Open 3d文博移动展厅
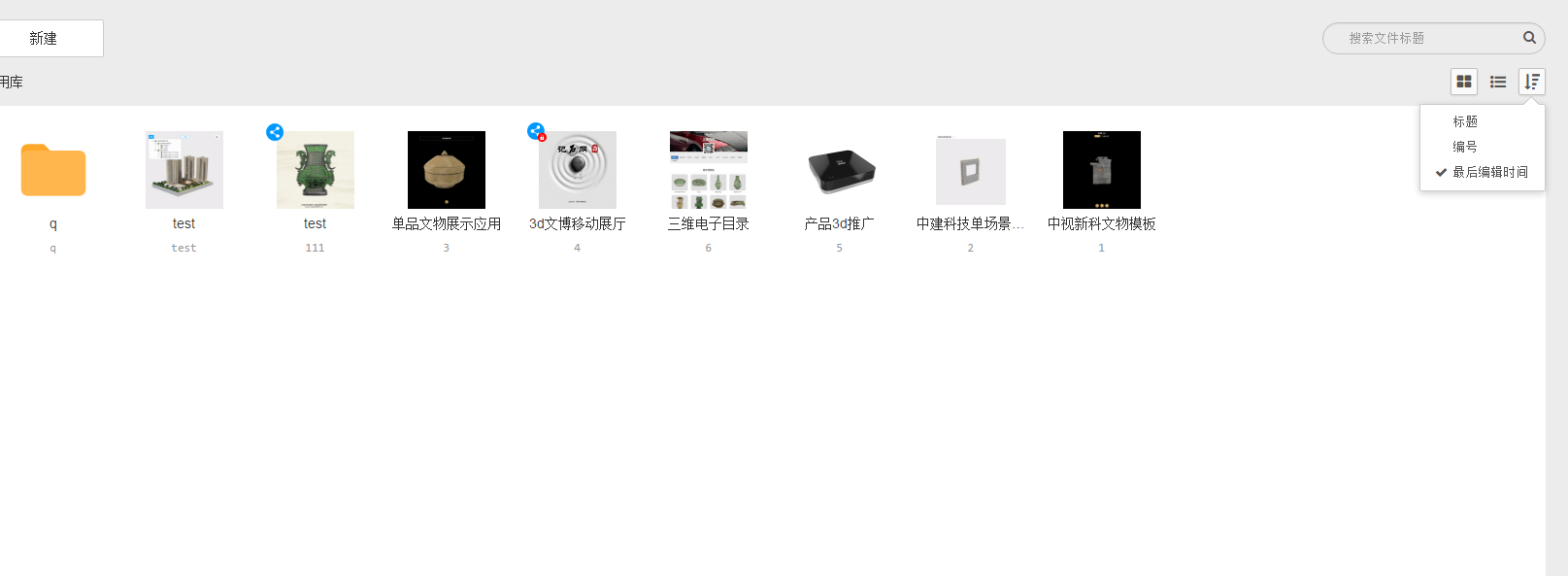Screen dimensions: 1568x576 coord(578,170)
